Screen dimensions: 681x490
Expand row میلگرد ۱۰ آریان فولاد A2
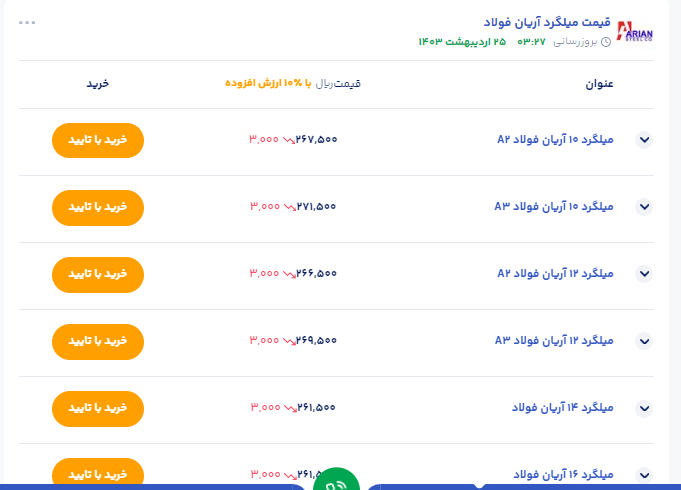click(x=644, y=140)
